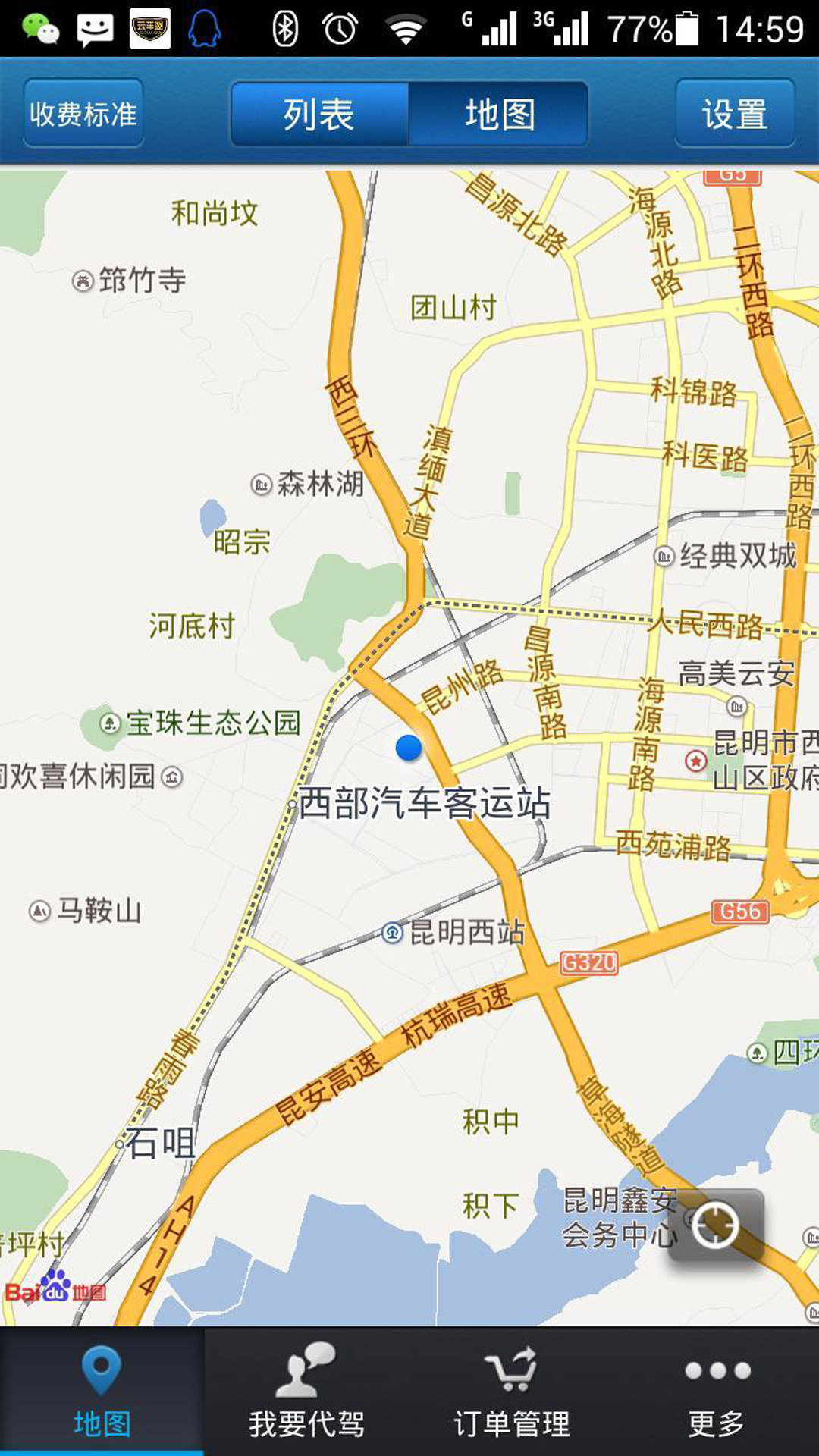Screen dimensions: 819x1456
Task: Switch to the 列表 list view
Action: (x=319, y=114)
